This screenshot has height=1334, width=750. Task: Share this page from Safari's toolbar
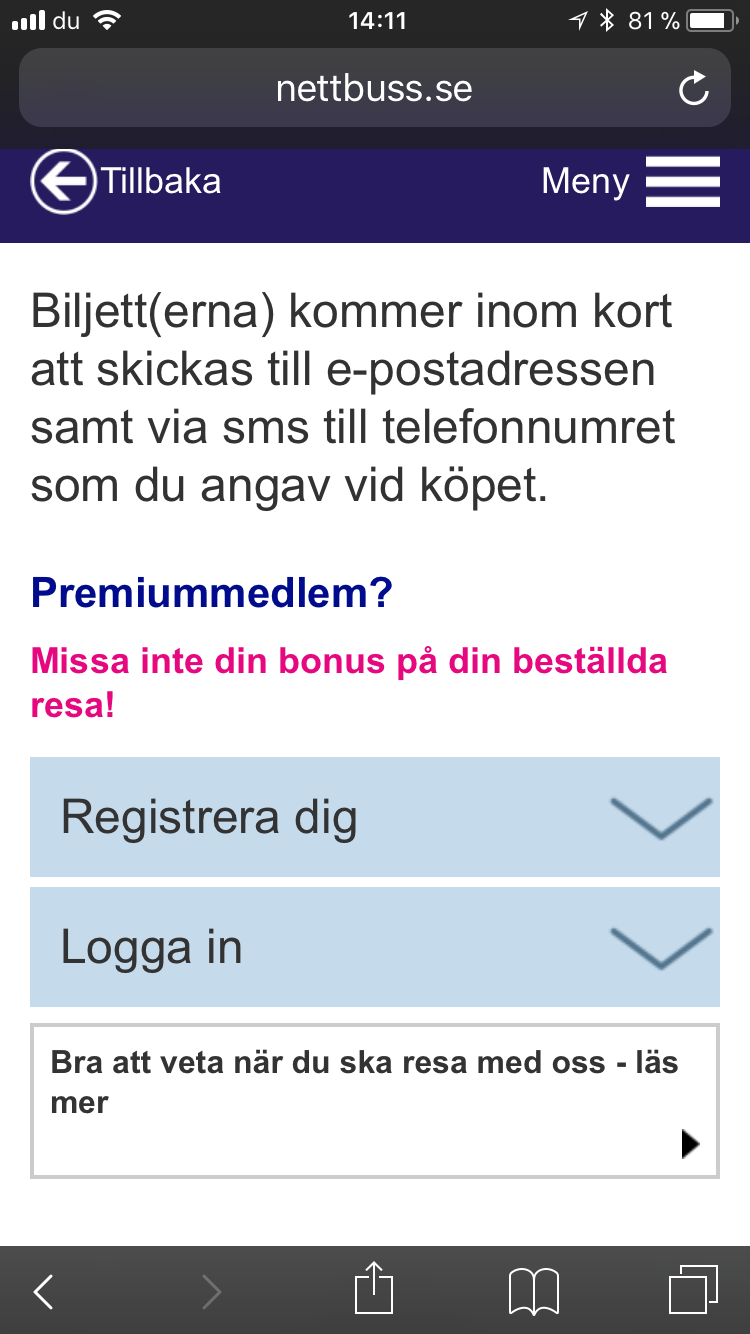tap(375, 1288)
